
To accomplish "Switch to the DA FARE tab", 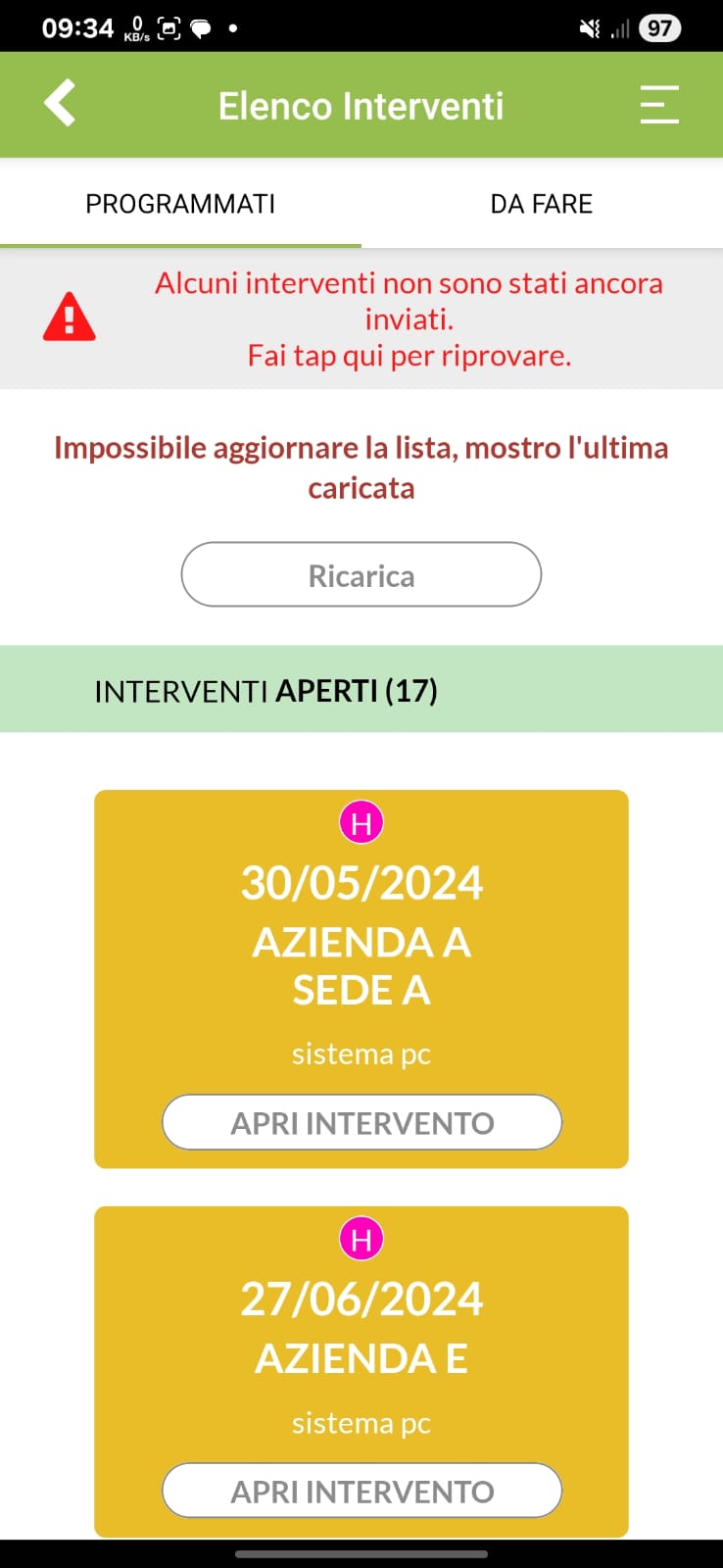I will [x=542, y=204].
